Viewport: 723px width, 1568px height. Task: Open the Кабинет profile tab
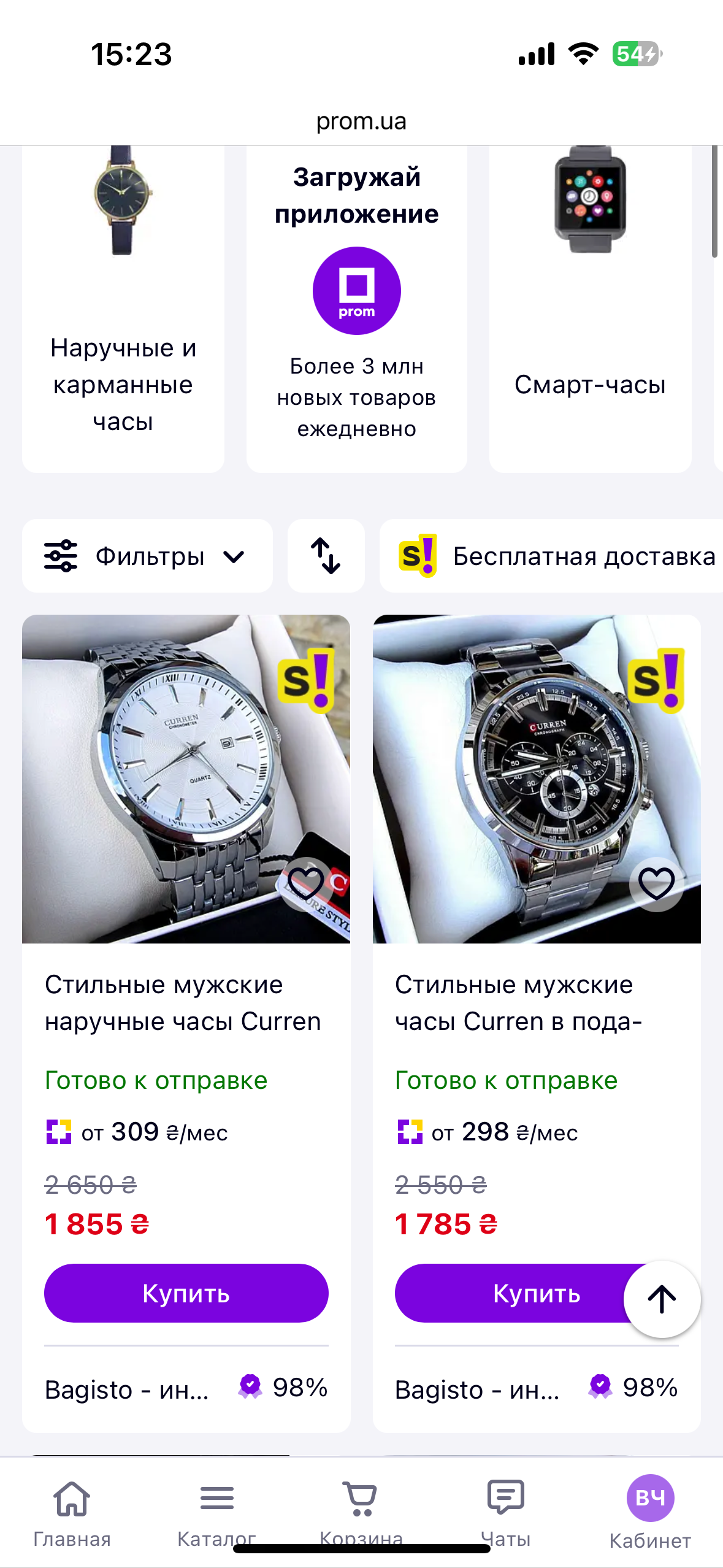(650, 1512)
